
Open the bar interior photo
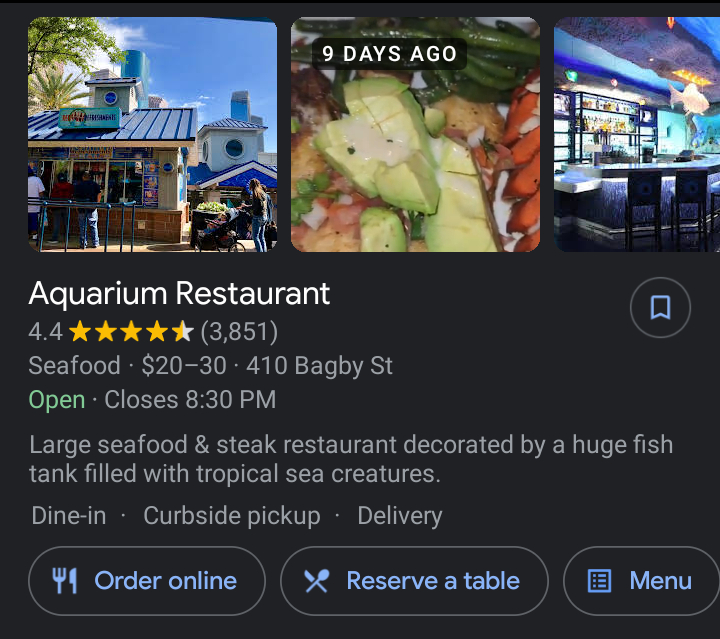pyautogui.click(x=636, y=135)
